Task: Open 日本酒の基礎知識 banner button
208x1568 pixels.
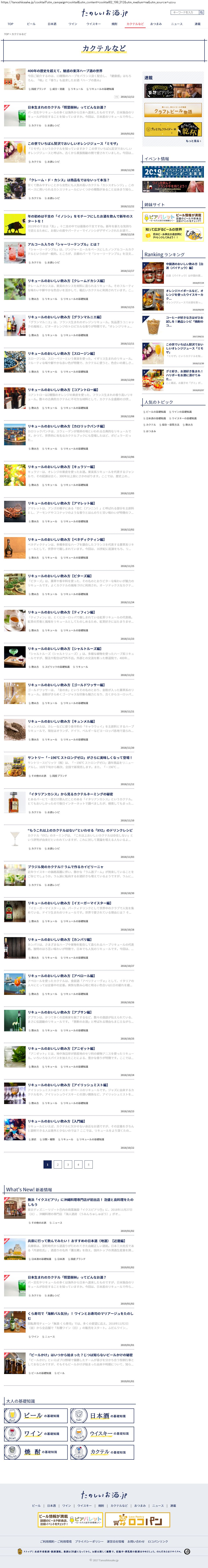Action: tap(102, 1416)
